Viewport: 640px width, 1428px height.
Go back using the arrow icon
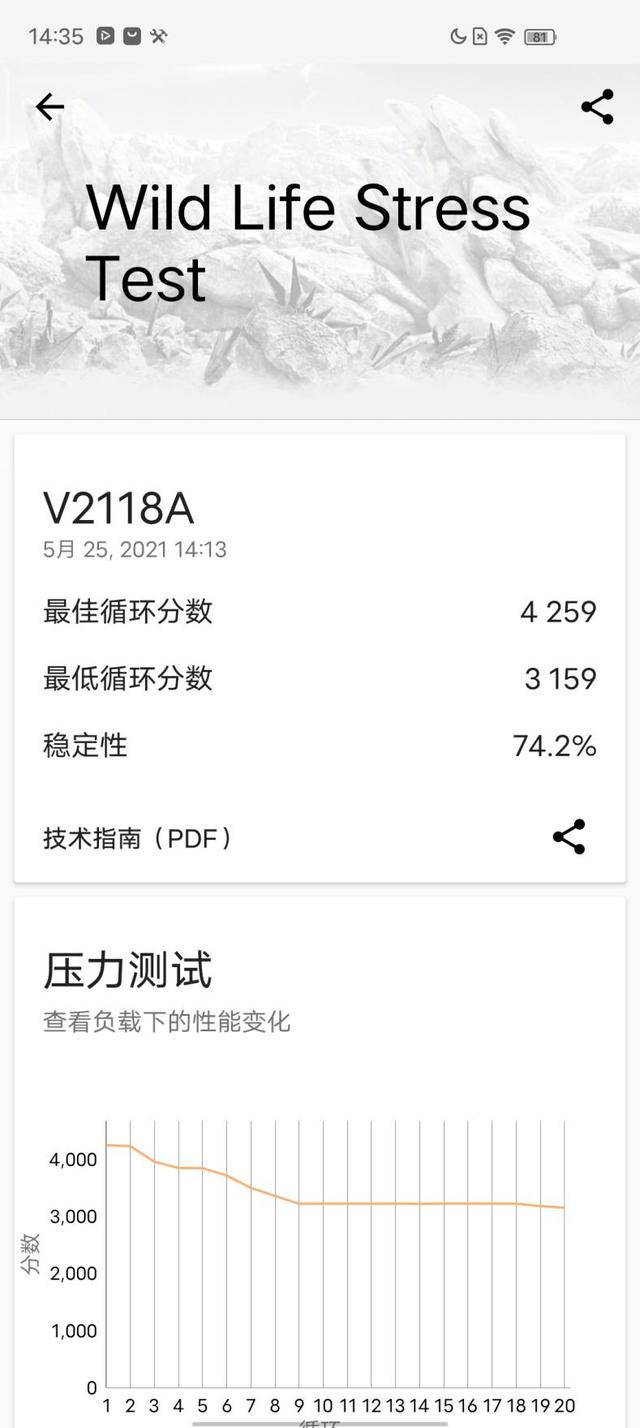(x=50, y=107)
